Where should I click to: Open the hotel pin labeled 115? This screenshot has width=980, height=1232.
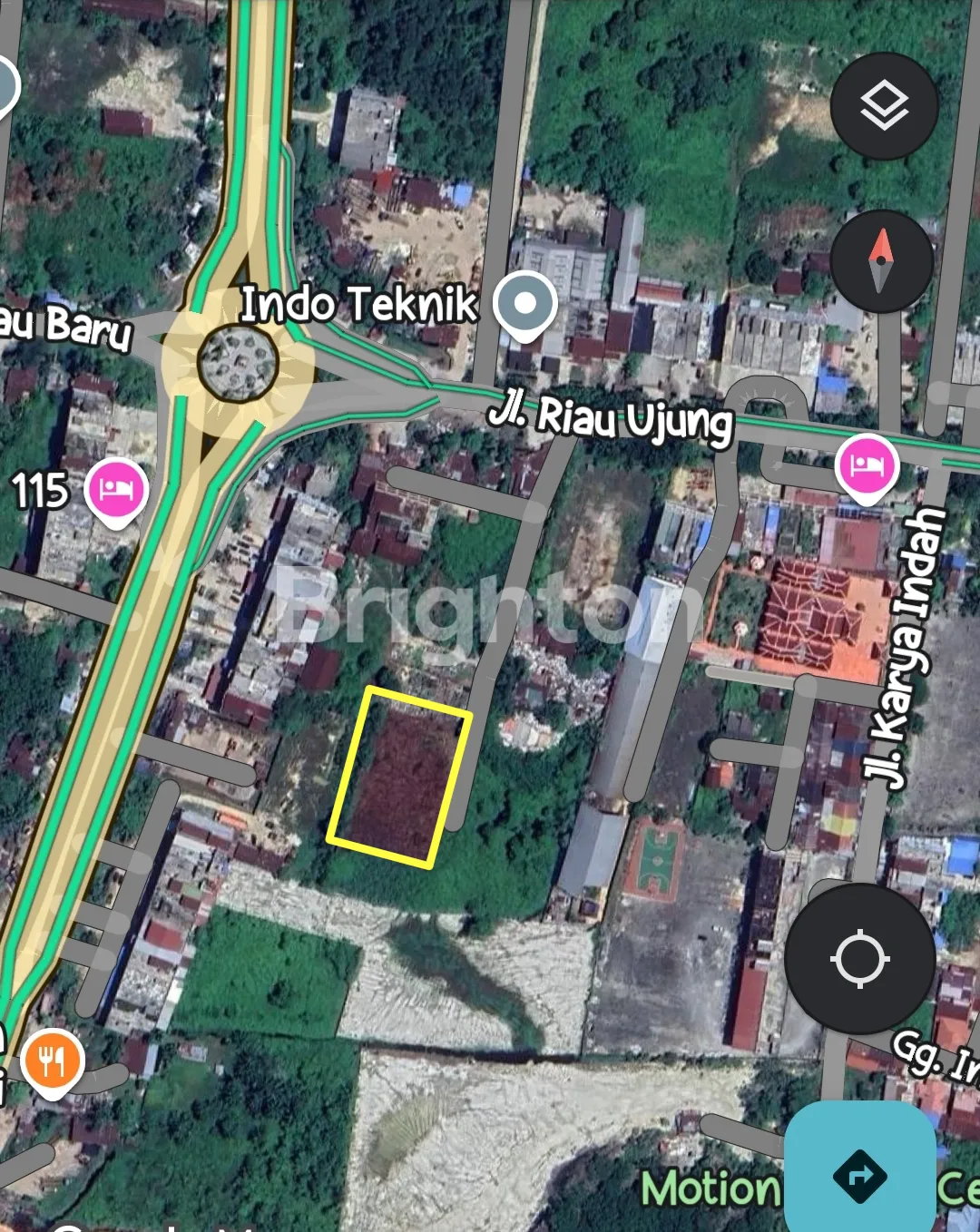tap(116, 490)
